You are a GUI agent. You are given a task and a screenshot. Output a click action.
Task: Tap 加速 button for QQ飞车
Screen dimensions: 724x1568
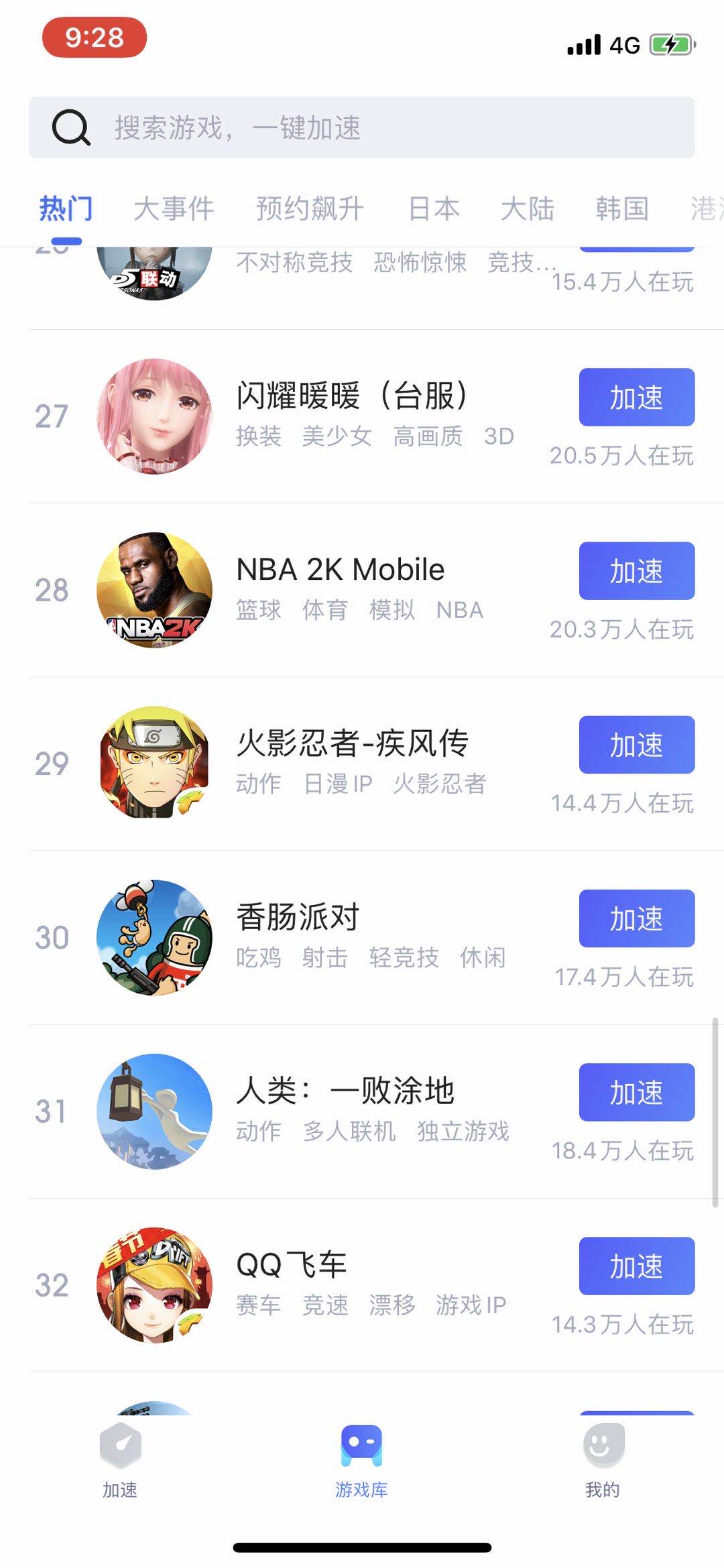coord(636,1265)
